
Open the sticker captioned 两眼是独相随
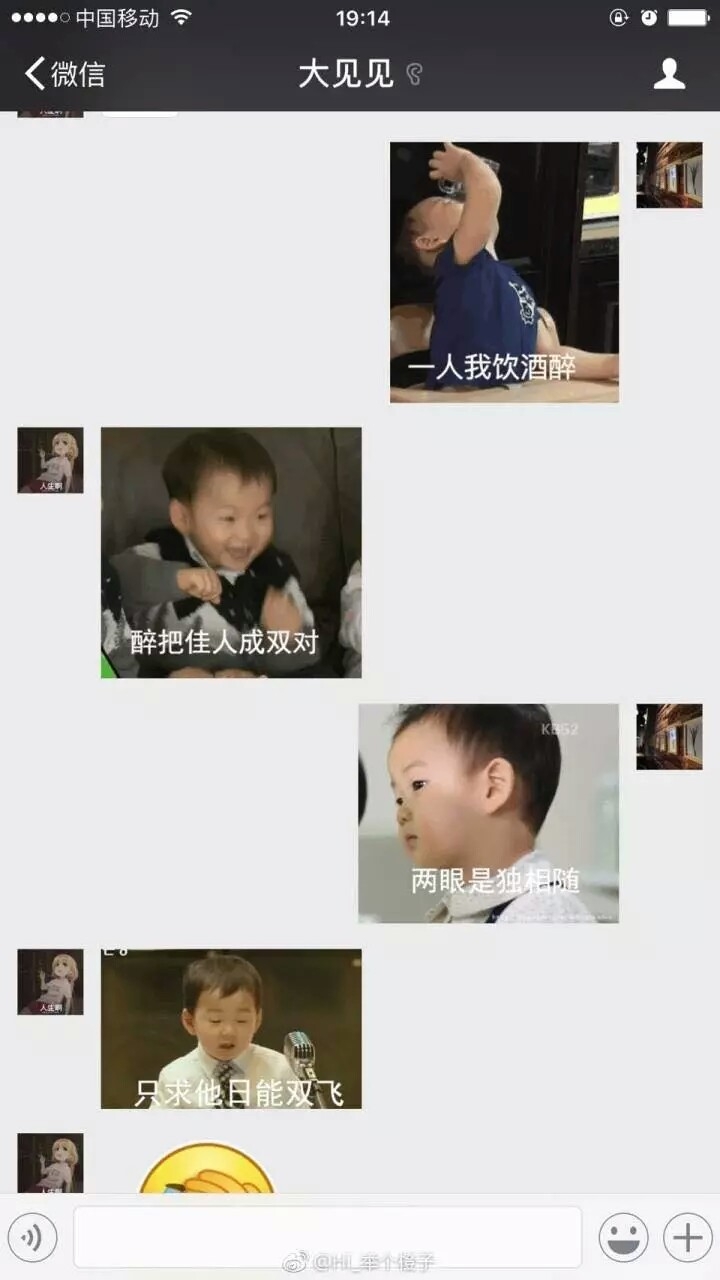(489, 813)
